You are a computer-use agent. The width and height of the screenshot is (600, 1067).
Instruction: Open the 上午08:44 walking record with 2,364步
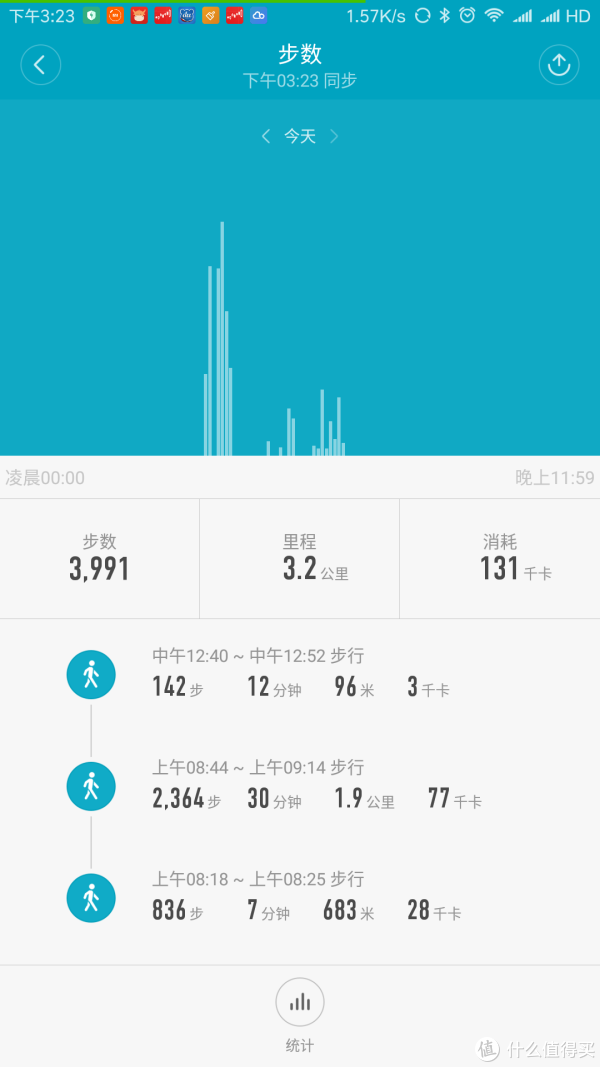(x=300, y=786)
